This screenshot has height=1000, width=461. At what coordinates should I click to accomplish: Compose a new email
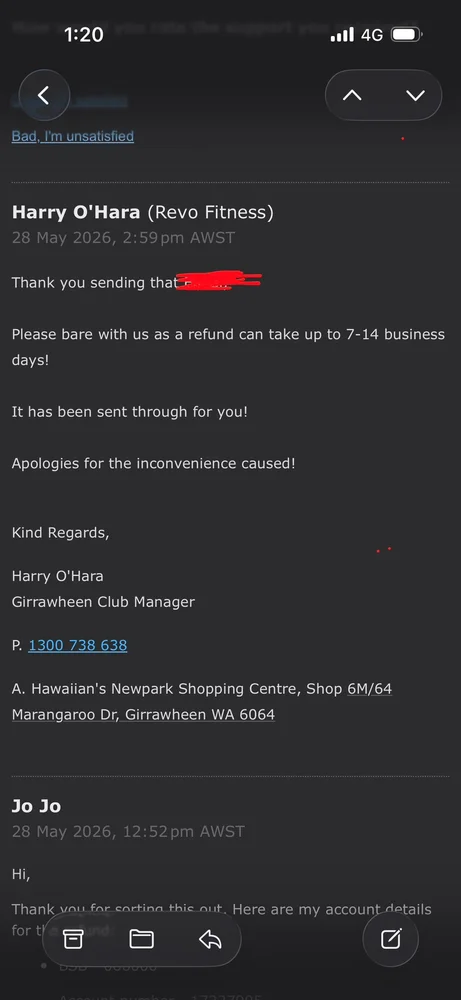(391, 939)
